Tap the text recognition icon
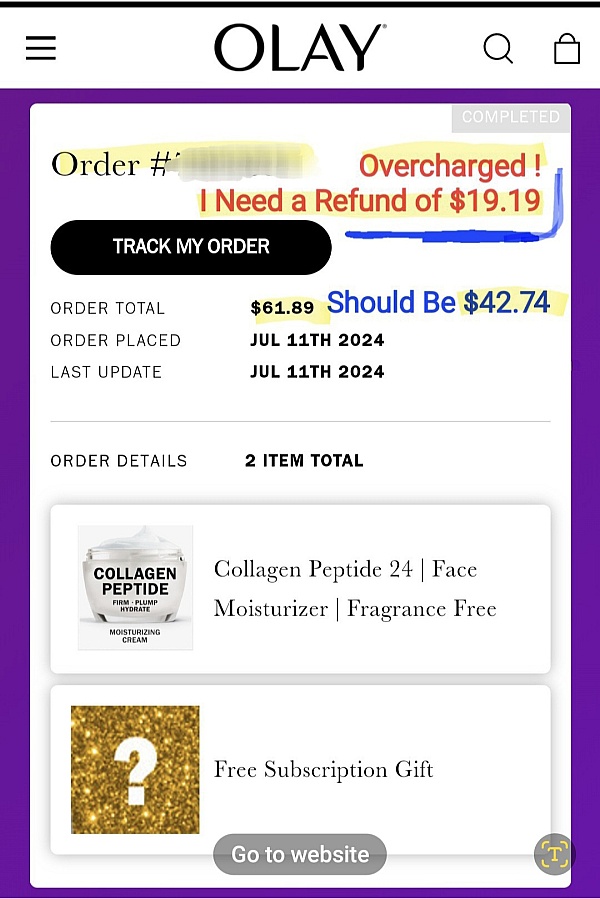The image size is (600, 899). click(553, 854)
